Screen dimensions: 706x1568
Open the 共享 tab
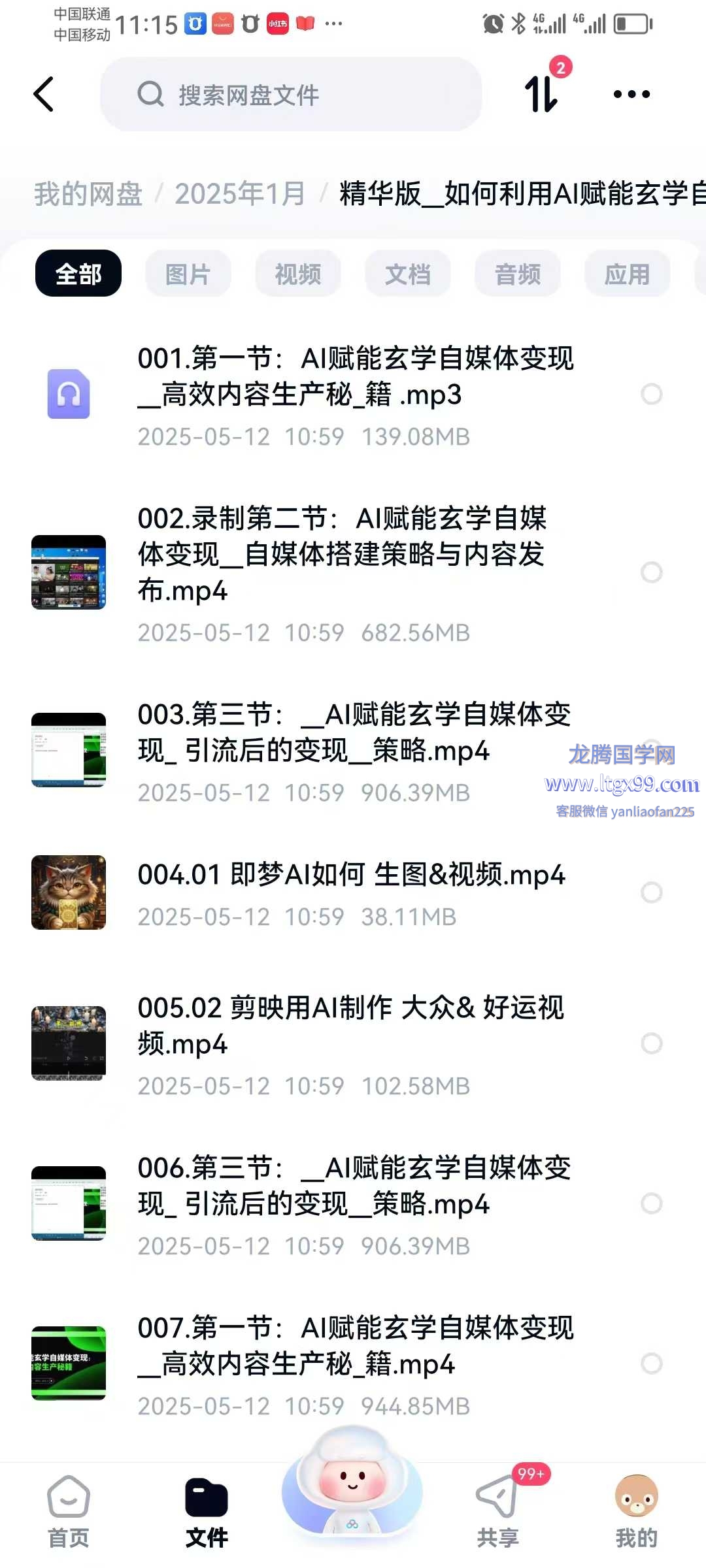(497, 1512)
